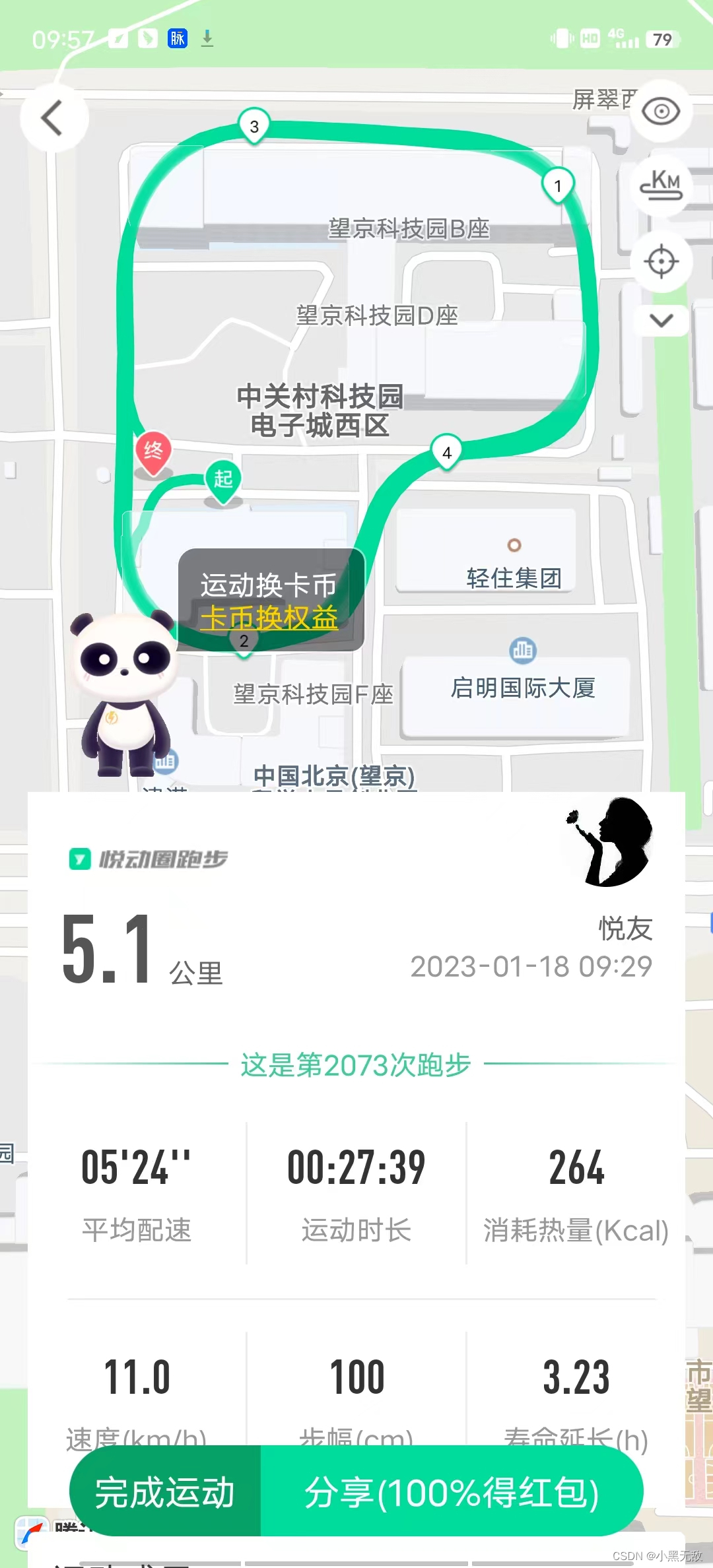Open the 卡币换权益 link
Screen dimensions: 713x1568
(269, 618)
